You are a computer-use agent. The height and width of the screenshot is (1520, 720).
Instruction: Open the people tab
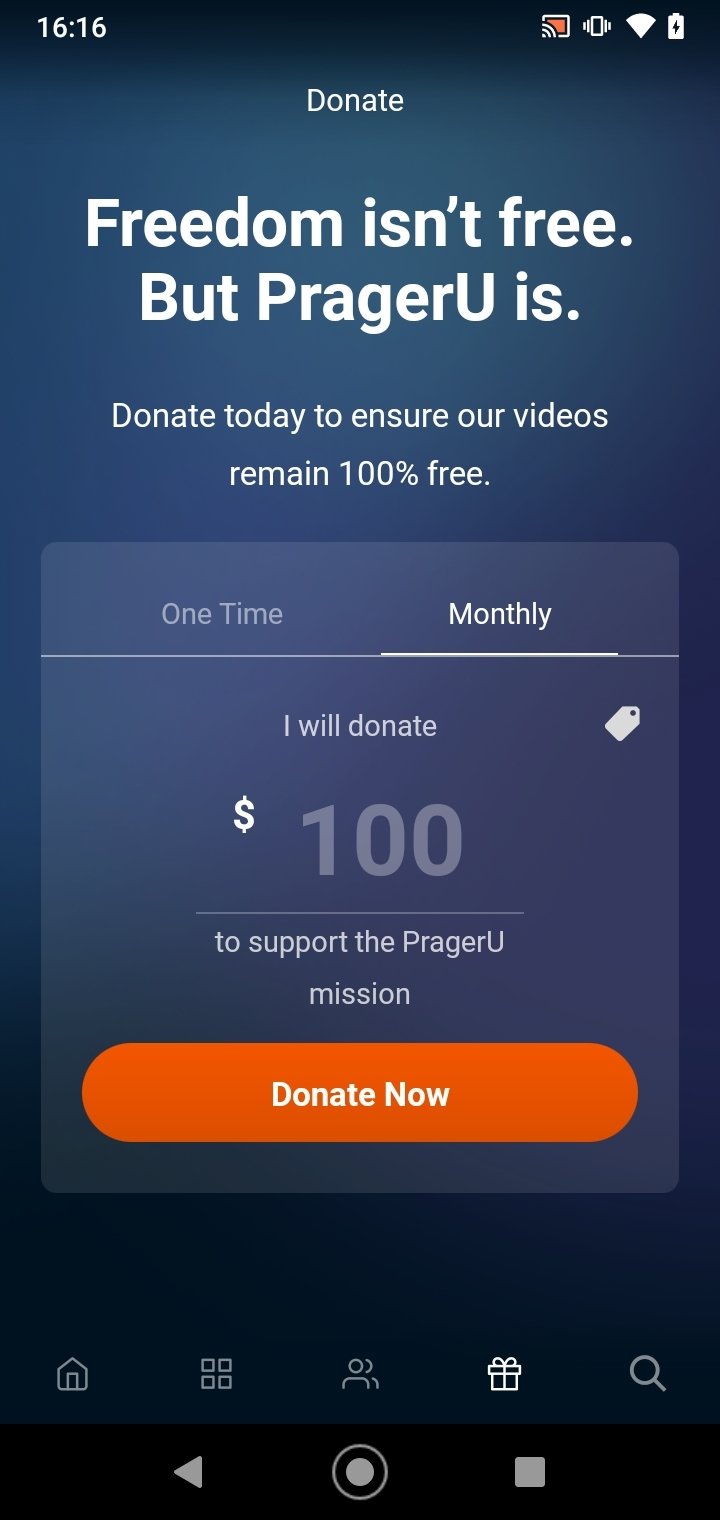[x=360, y=1373]
